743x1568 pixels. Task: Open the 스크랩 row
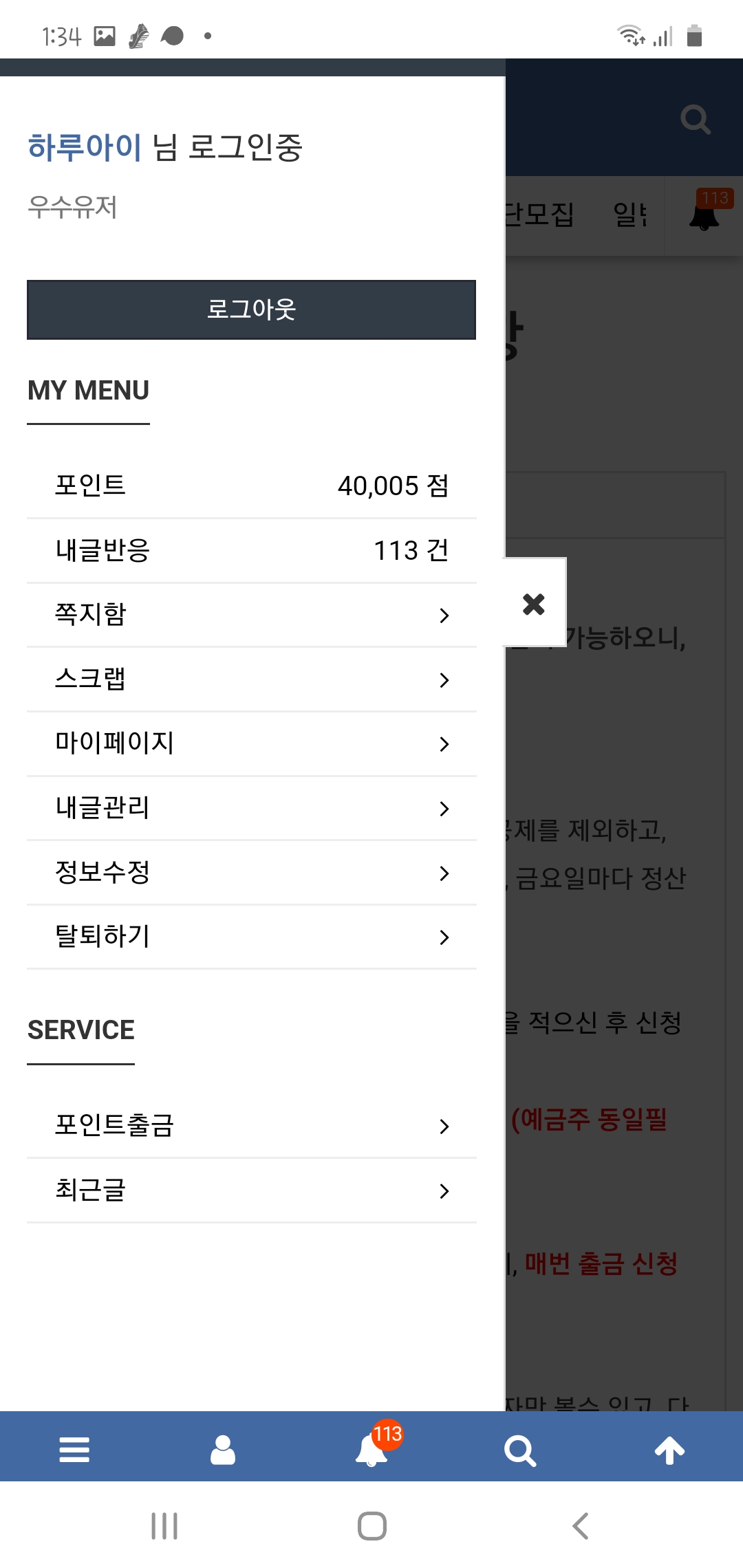(251, 679)
